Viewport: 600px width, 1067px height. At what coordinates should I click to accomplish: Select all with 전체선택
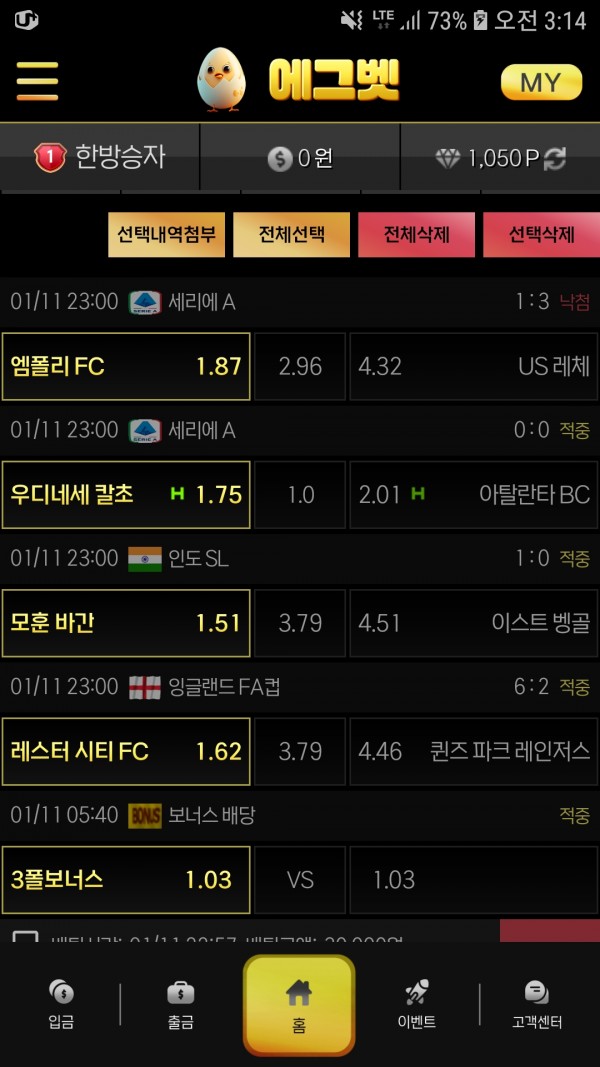click(x=292, y=235)
